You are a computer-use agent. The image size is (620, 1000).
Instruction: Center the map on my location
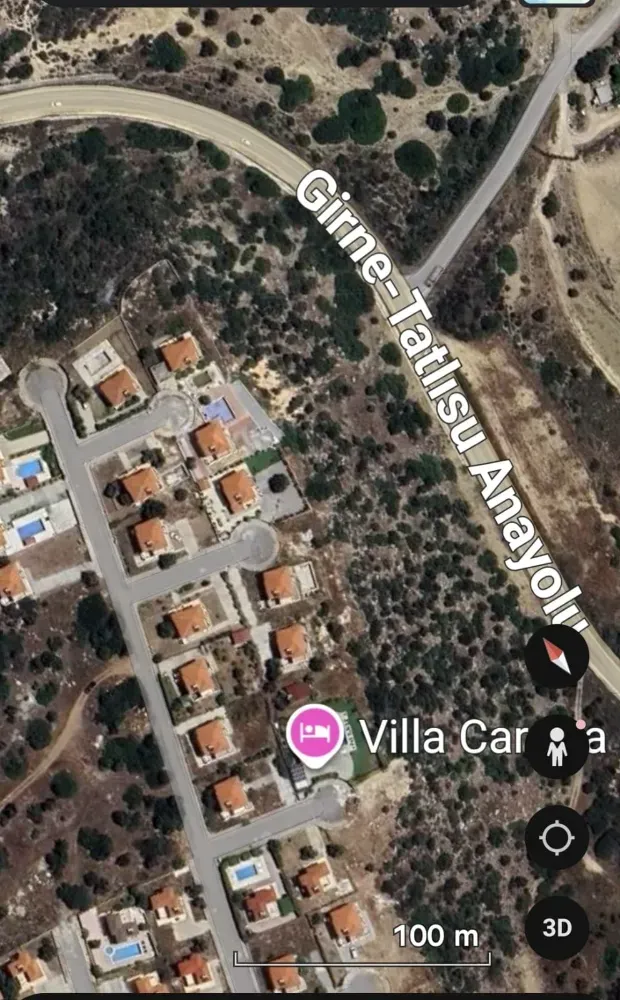557,837
